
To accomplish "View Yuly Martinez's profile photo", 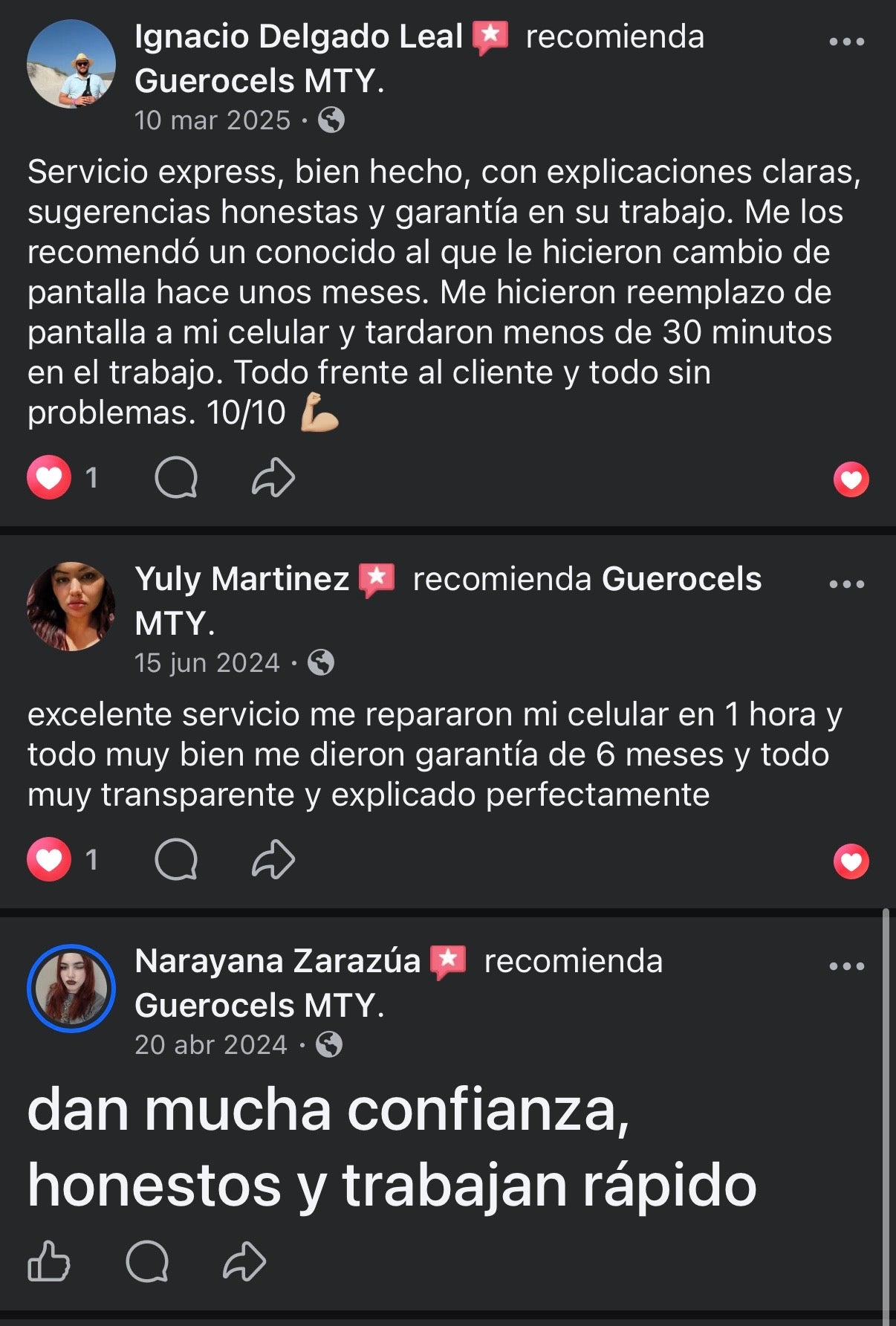I will tap(71, 607).
